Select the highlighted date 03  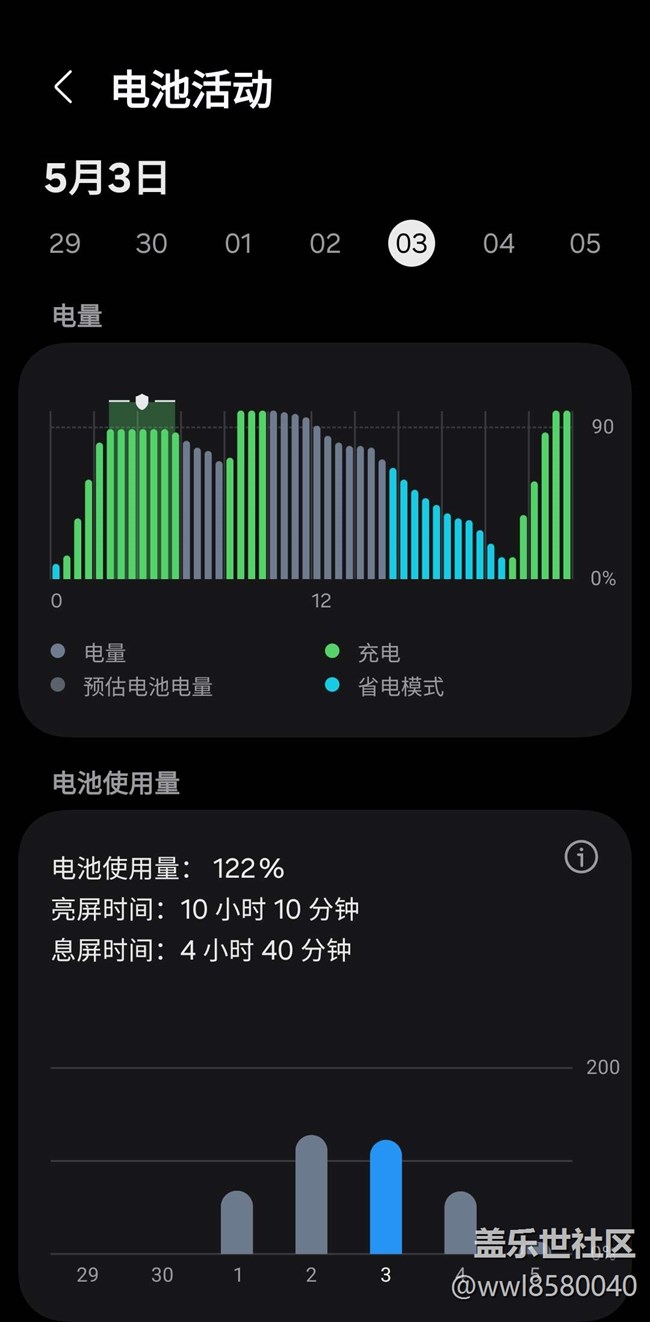pyautogui.click(x=411, y=243)
